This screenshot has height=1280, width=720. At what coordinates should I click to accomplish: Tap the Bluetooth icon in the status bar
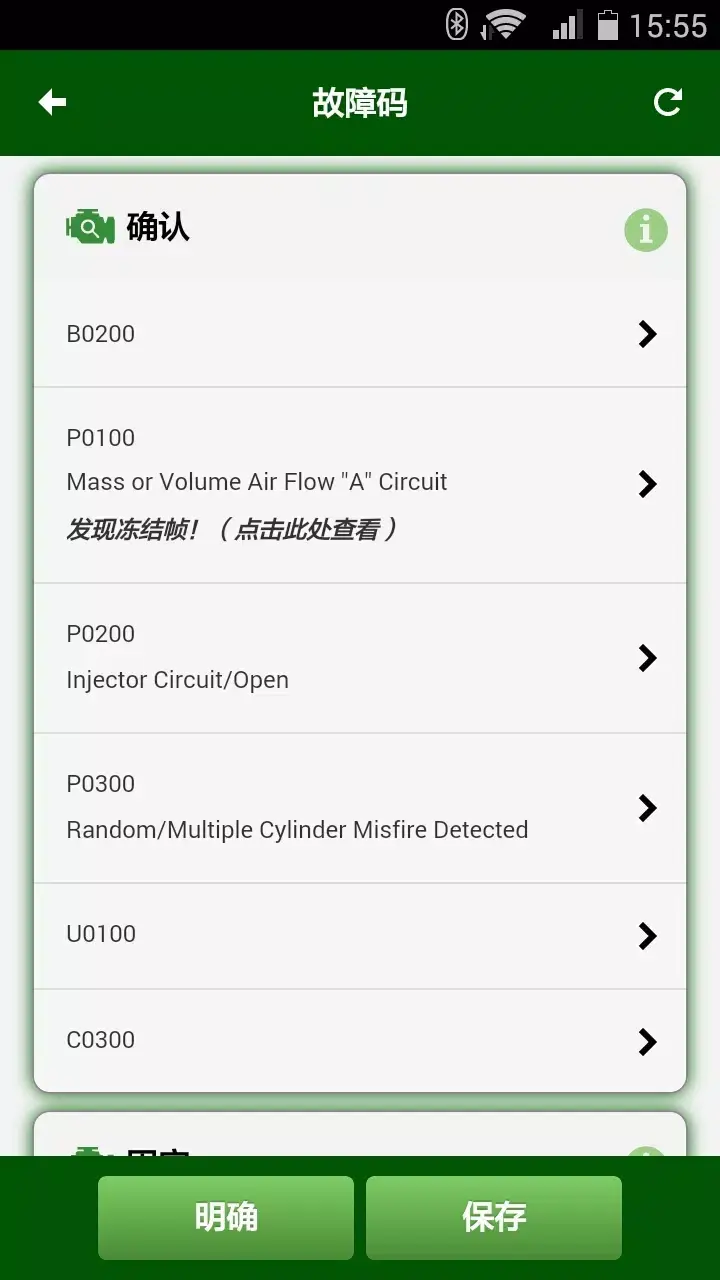(x=456, y=23)
